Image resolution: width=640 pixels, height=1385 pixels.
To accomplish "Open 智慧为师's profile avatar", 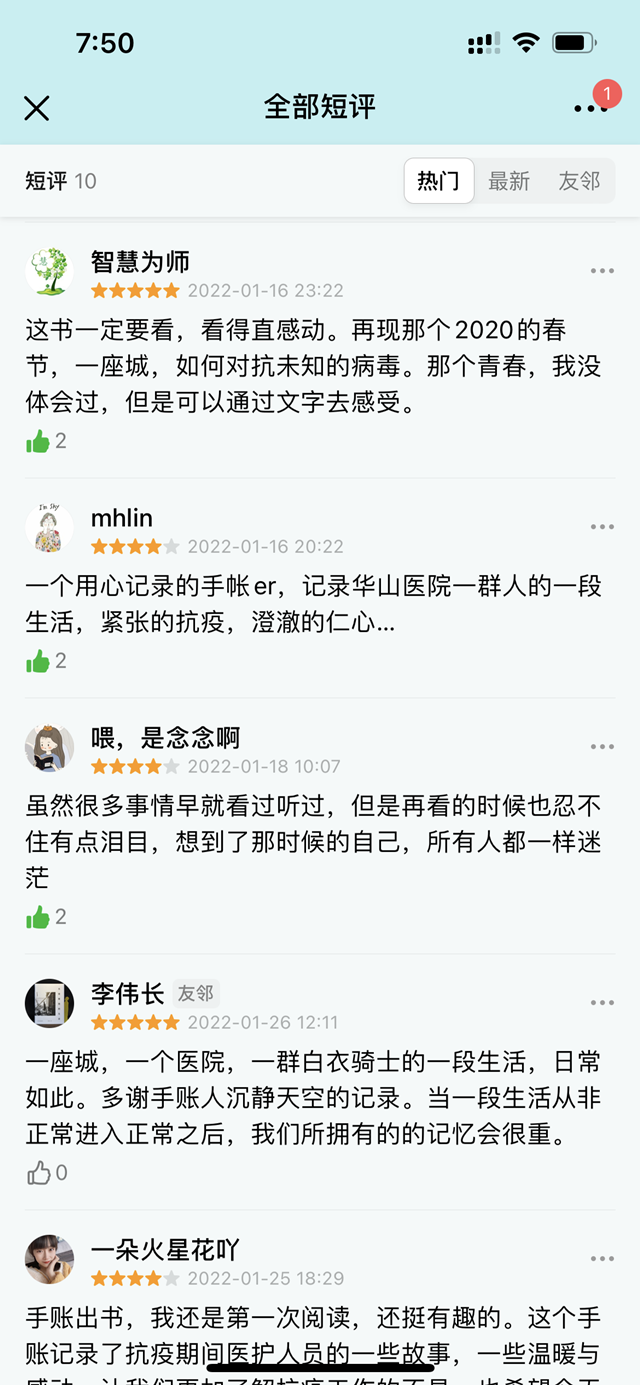I will point(49,271).
